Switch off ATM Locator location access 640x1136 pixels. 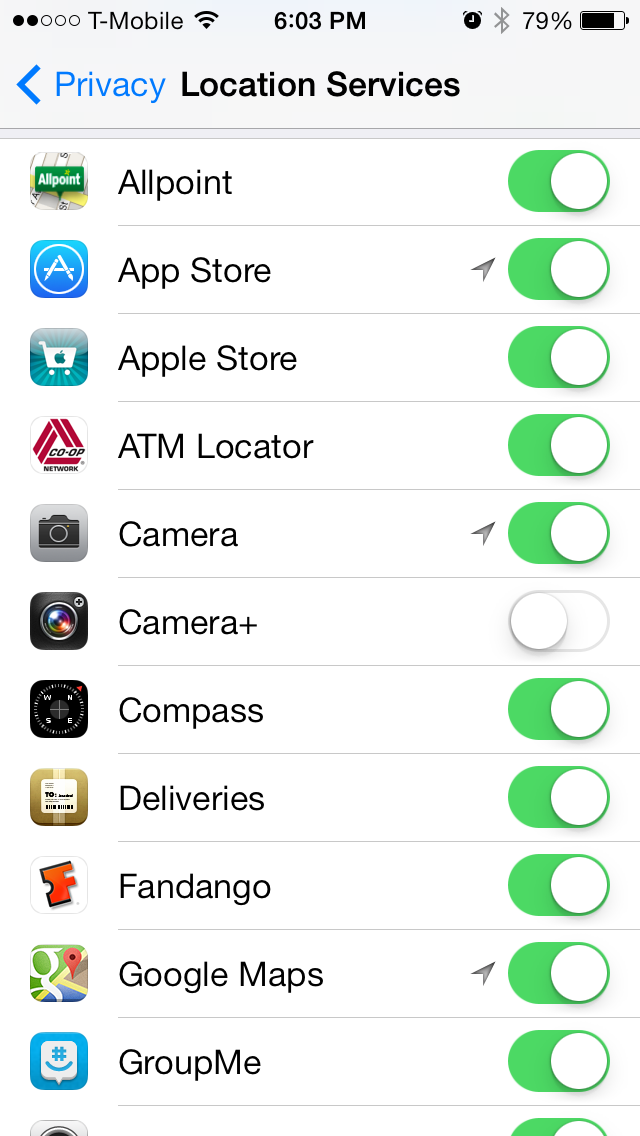pos(559,445)
